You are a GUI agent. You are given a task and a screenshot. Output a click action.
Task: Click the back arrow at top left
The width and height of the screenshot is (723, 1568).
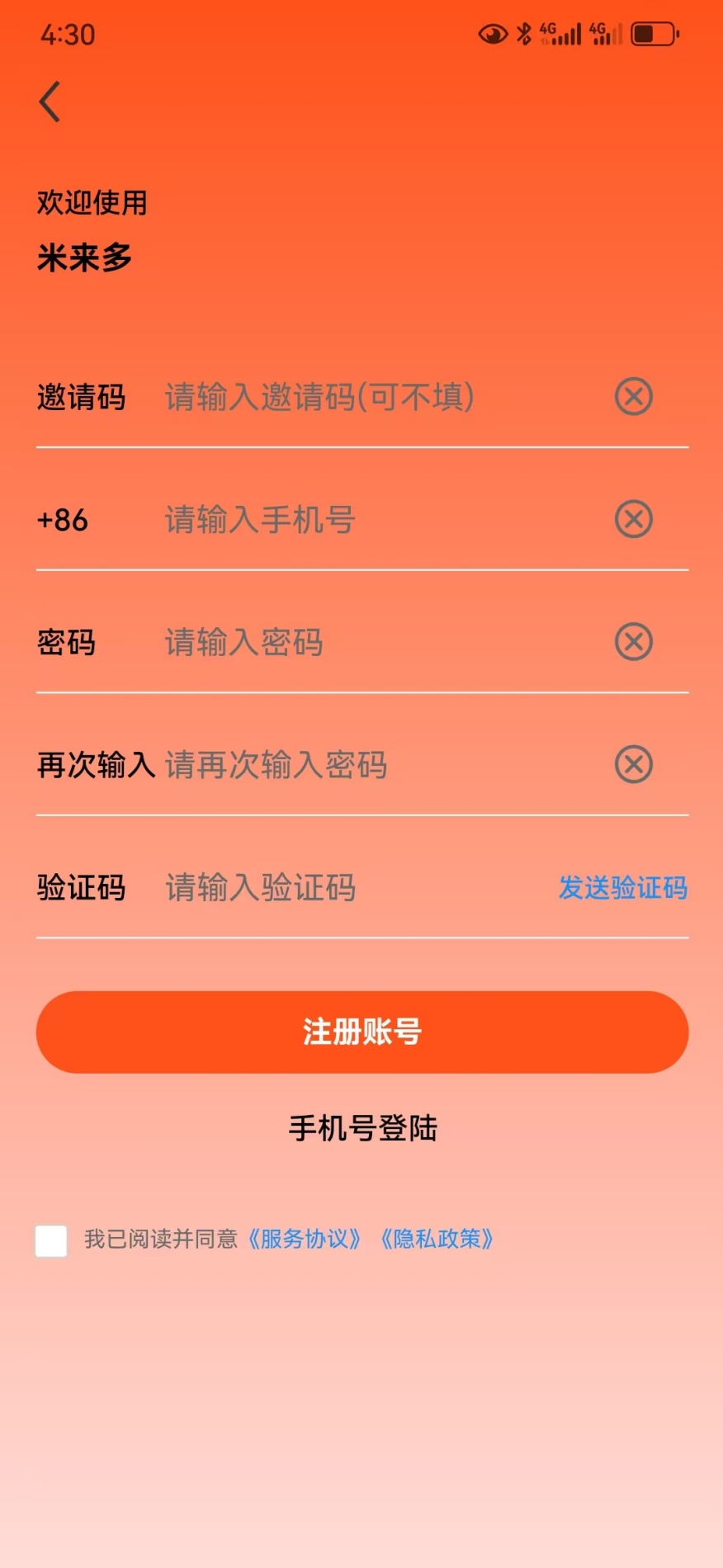point(50,101)
